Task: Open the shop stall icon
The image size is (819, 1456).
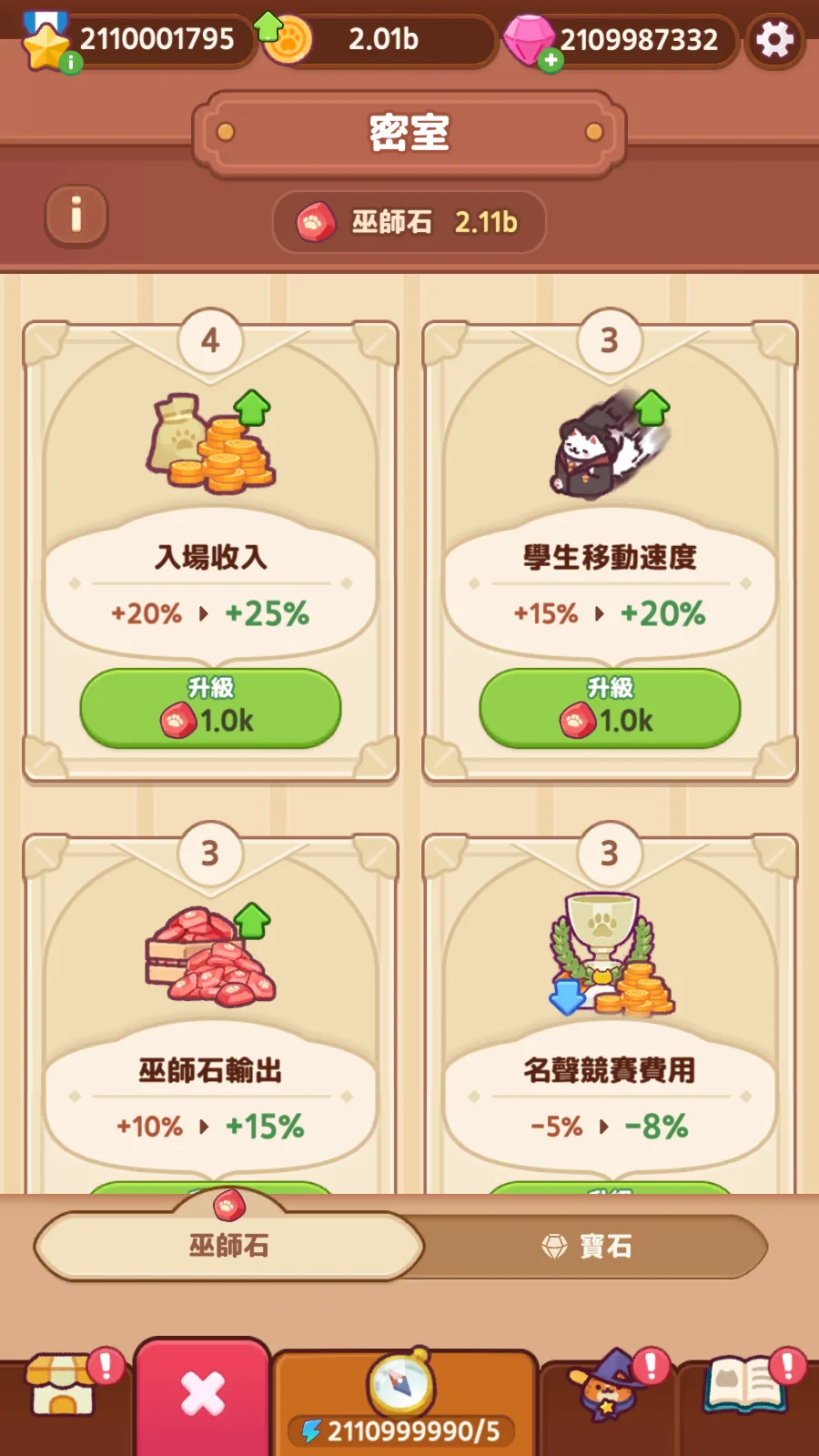Action: point(61,1387)
